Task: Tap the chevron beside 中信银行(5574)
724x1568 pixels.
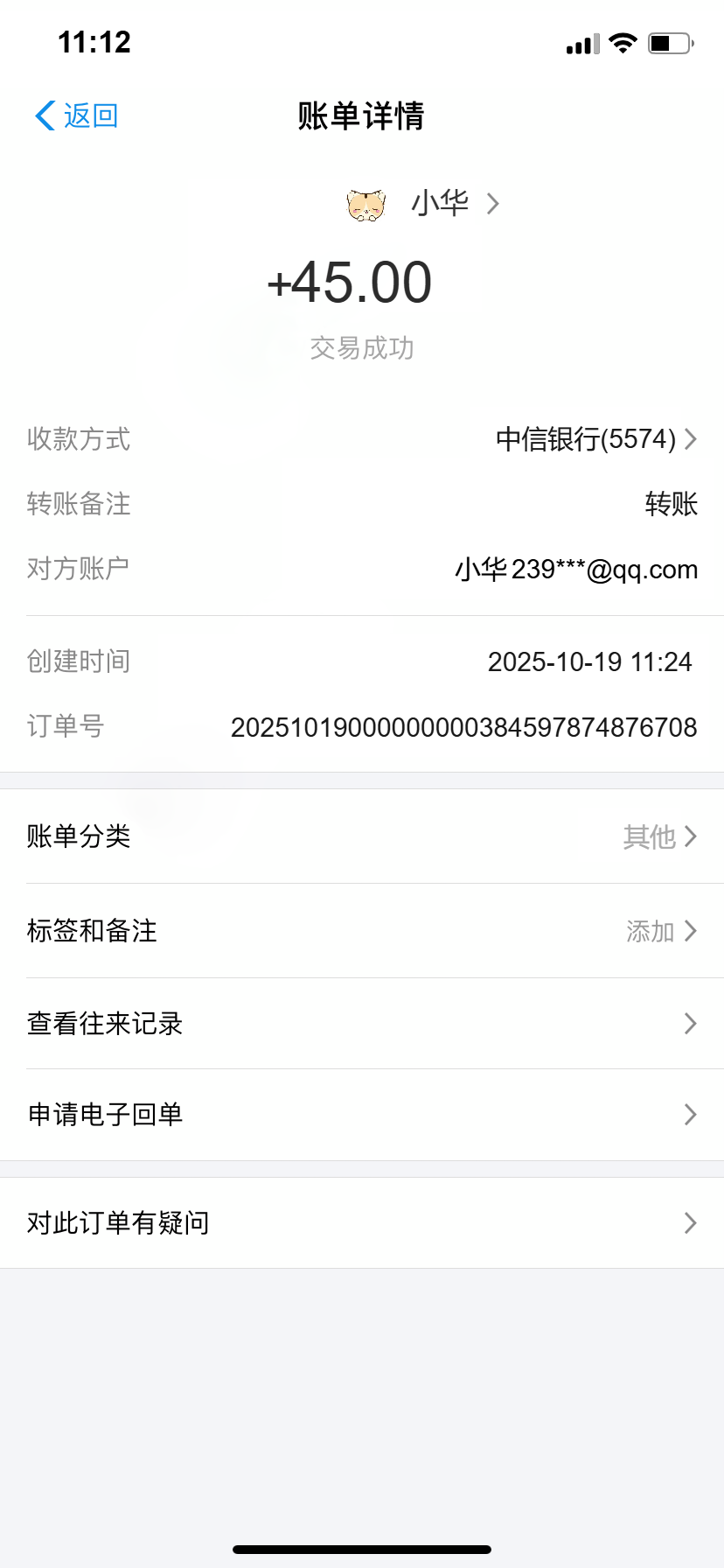Action: [x=692, y=440]
